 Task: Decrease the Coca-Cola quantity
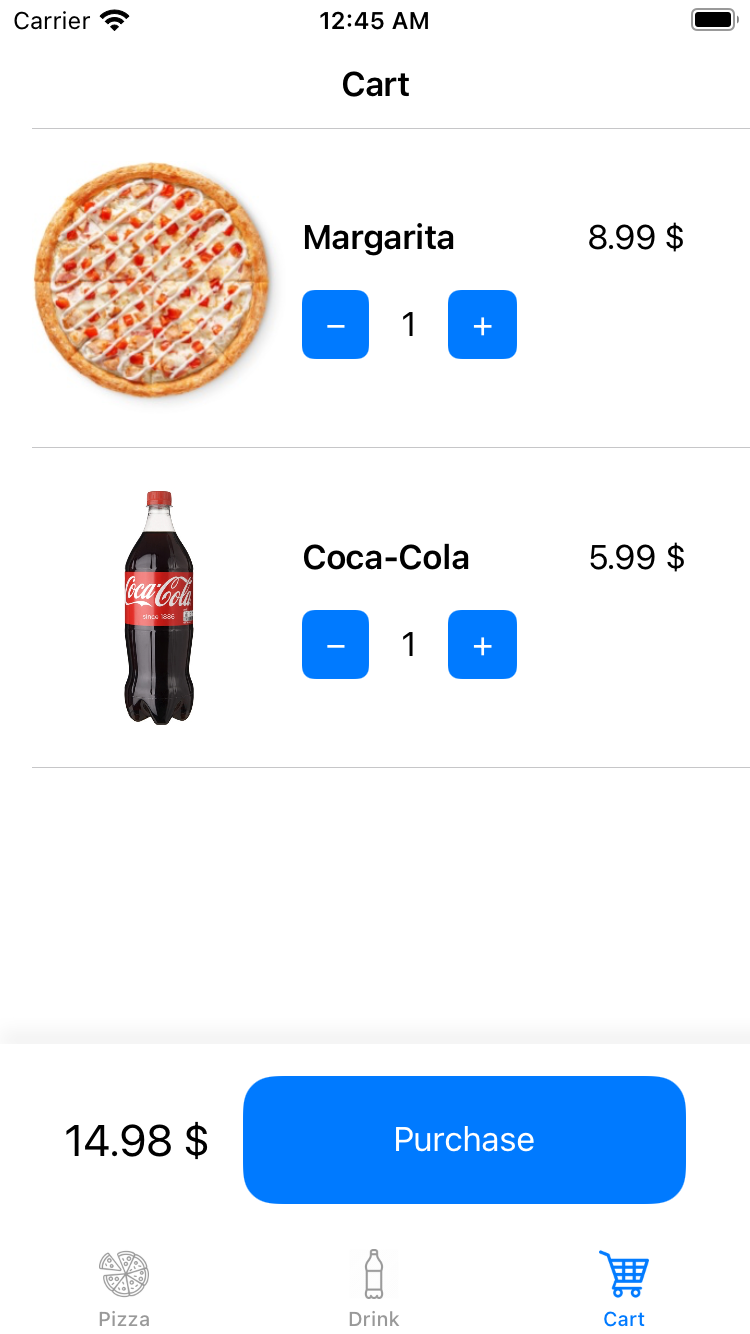pyautogui.click(x=335, y=645)
